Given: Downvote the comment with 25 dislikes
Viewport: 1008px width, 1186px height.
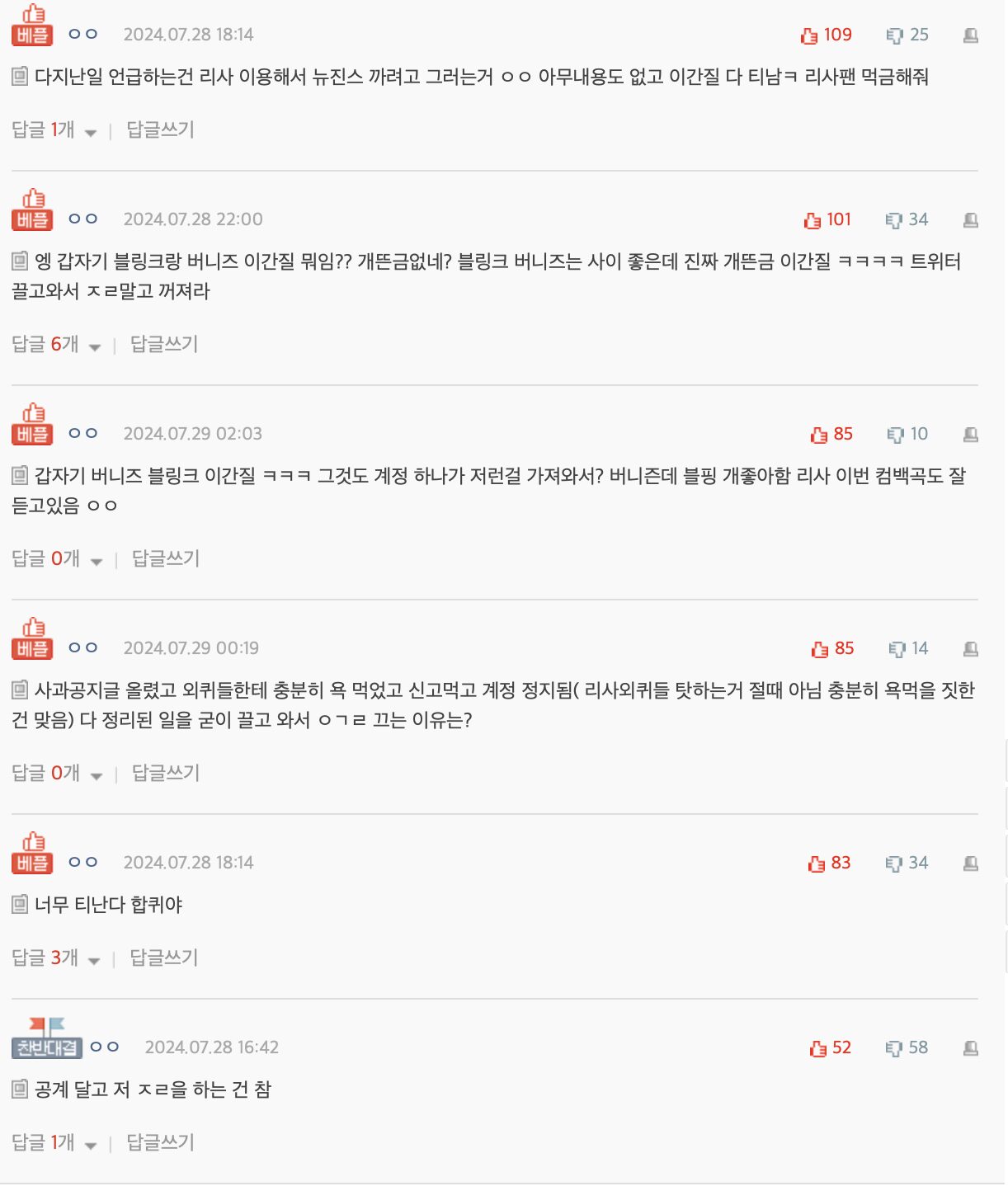Looking at the screenshot, I should point(894,35).
